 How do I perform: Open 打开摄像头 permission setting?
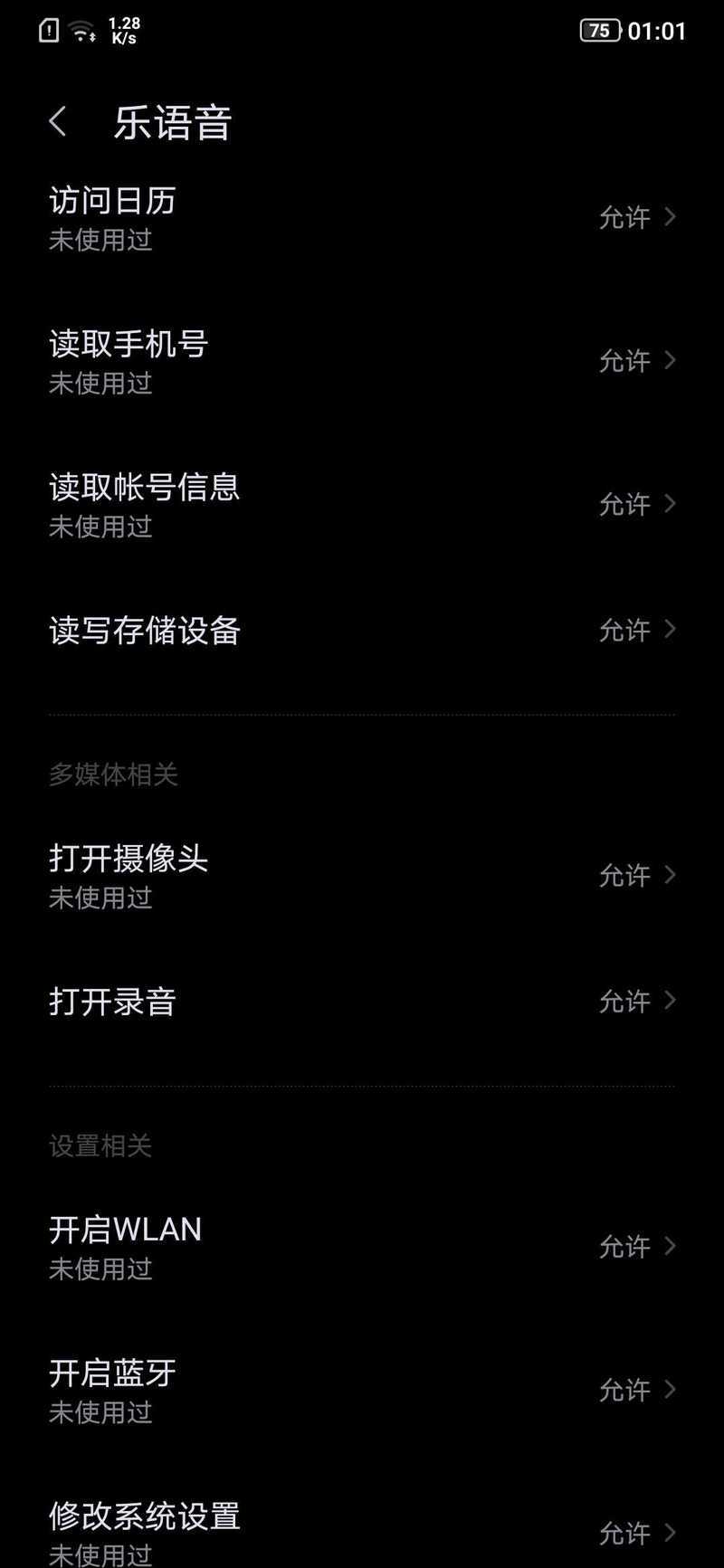pyautogui.click(x=362, y=876)
